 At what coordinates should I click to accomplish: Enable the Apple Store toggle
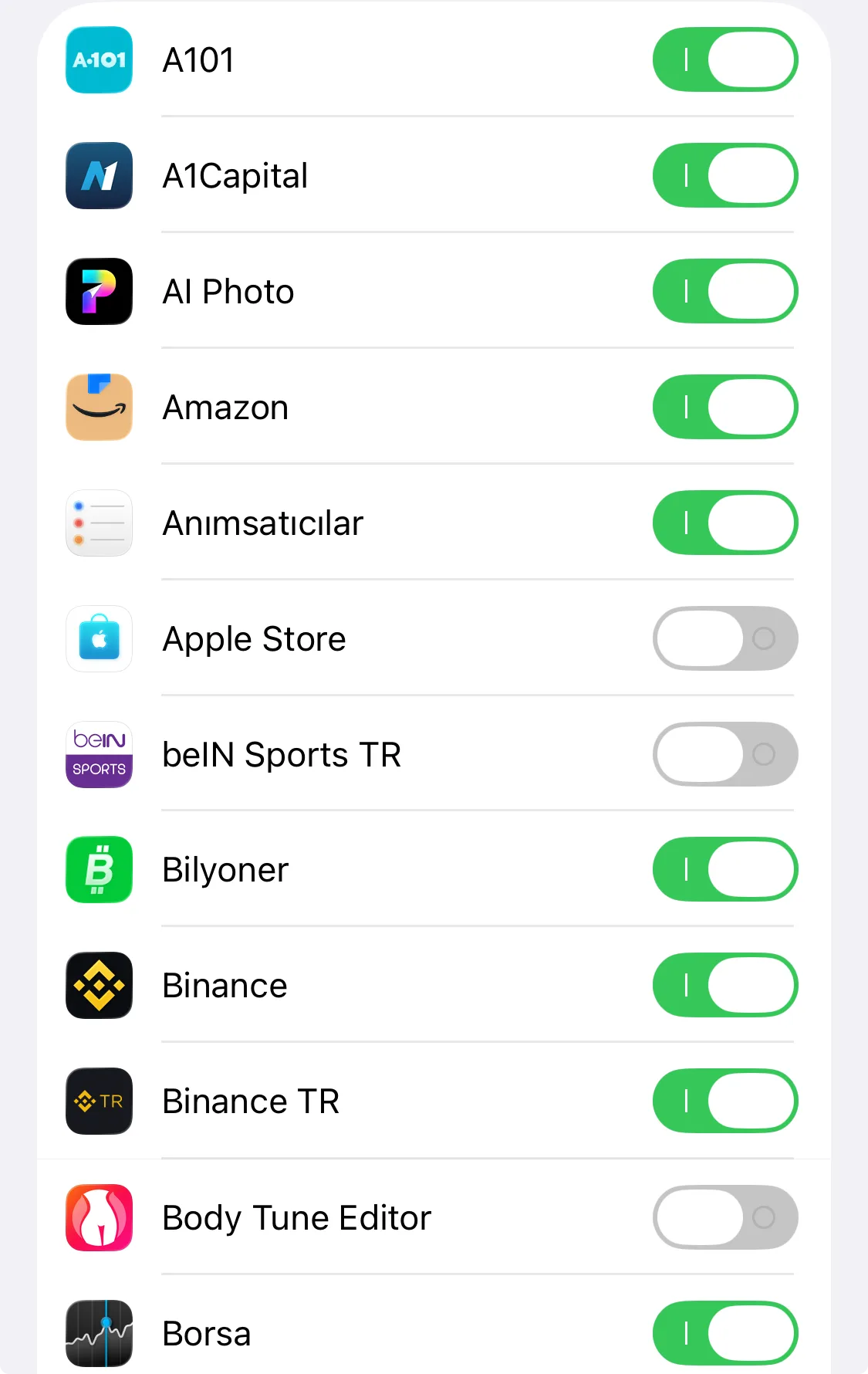(724, 638)
